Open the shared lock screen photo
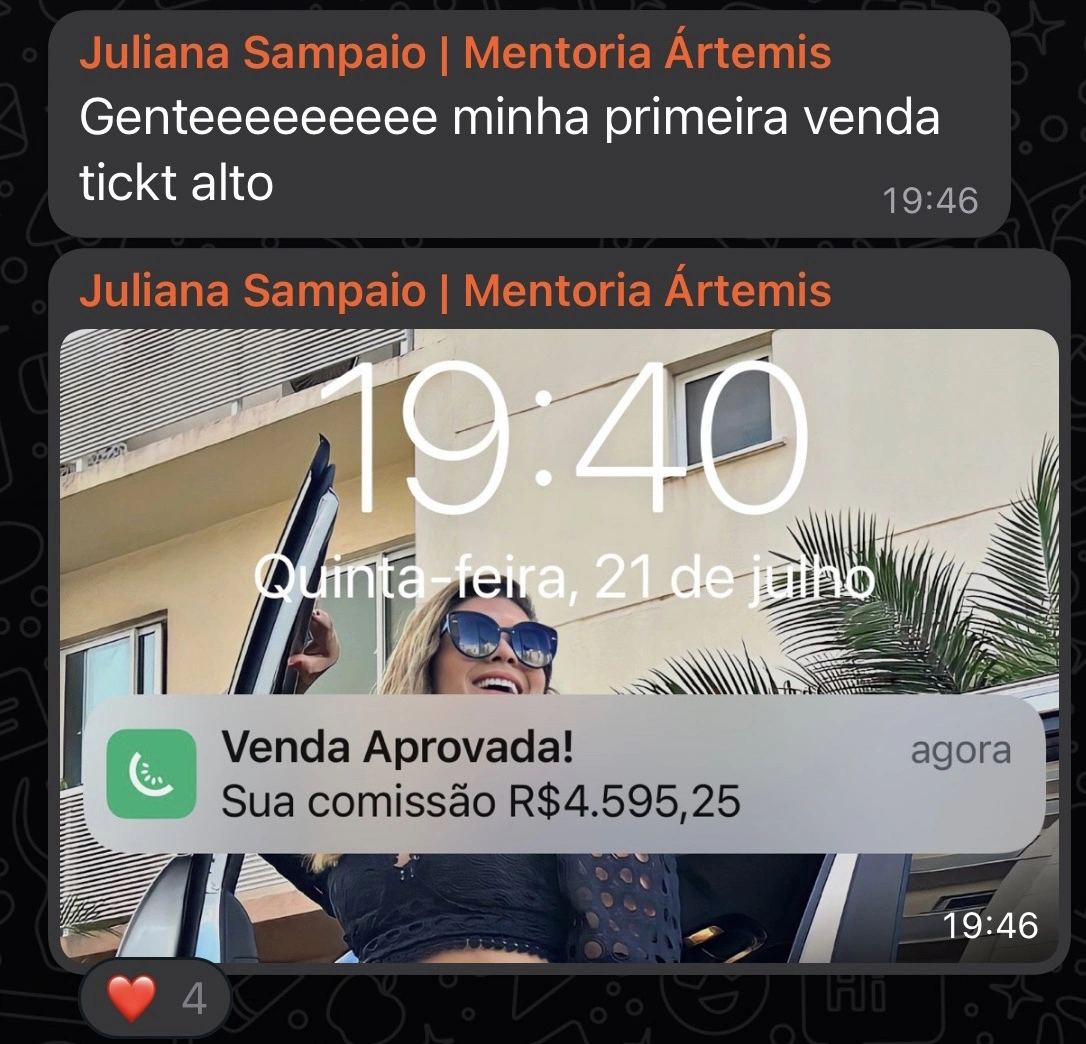1086x1044 pixels. pyautogui.click(x=560, y=646)
